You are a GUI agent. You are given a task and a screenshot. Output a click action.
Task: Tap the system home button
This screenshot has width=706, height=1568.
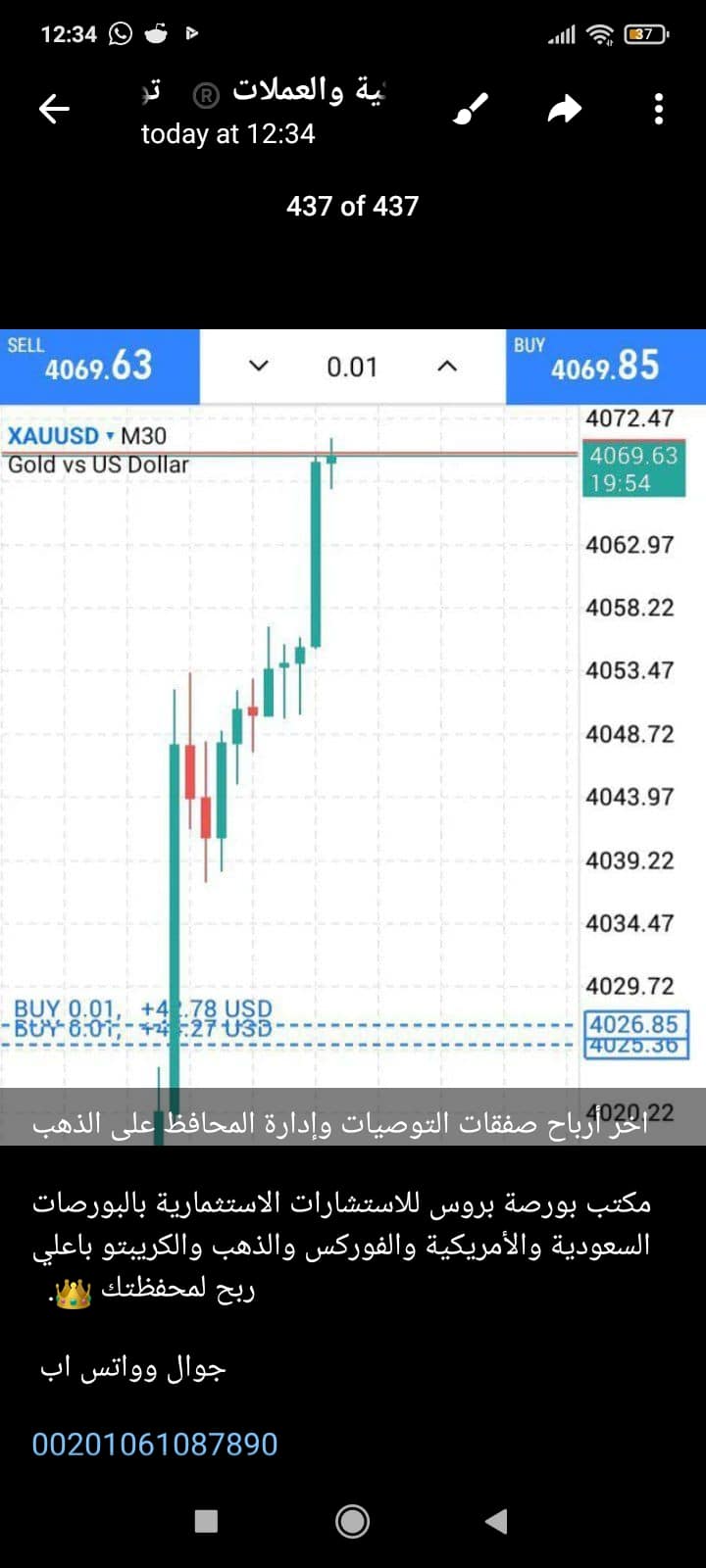pyautogui.click(x=353, y=1521)
